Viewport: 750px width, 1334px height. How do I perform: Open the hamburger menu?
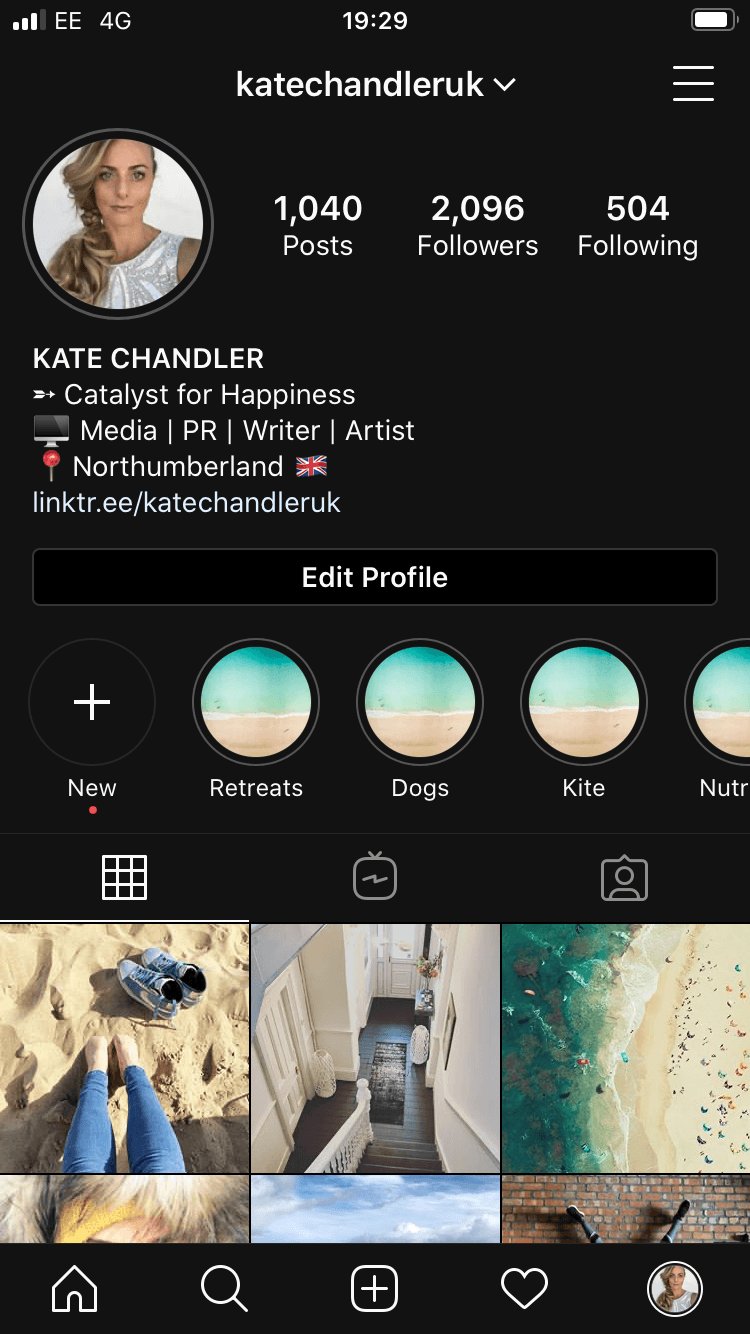pyautogui.click(x=693, y=83)
